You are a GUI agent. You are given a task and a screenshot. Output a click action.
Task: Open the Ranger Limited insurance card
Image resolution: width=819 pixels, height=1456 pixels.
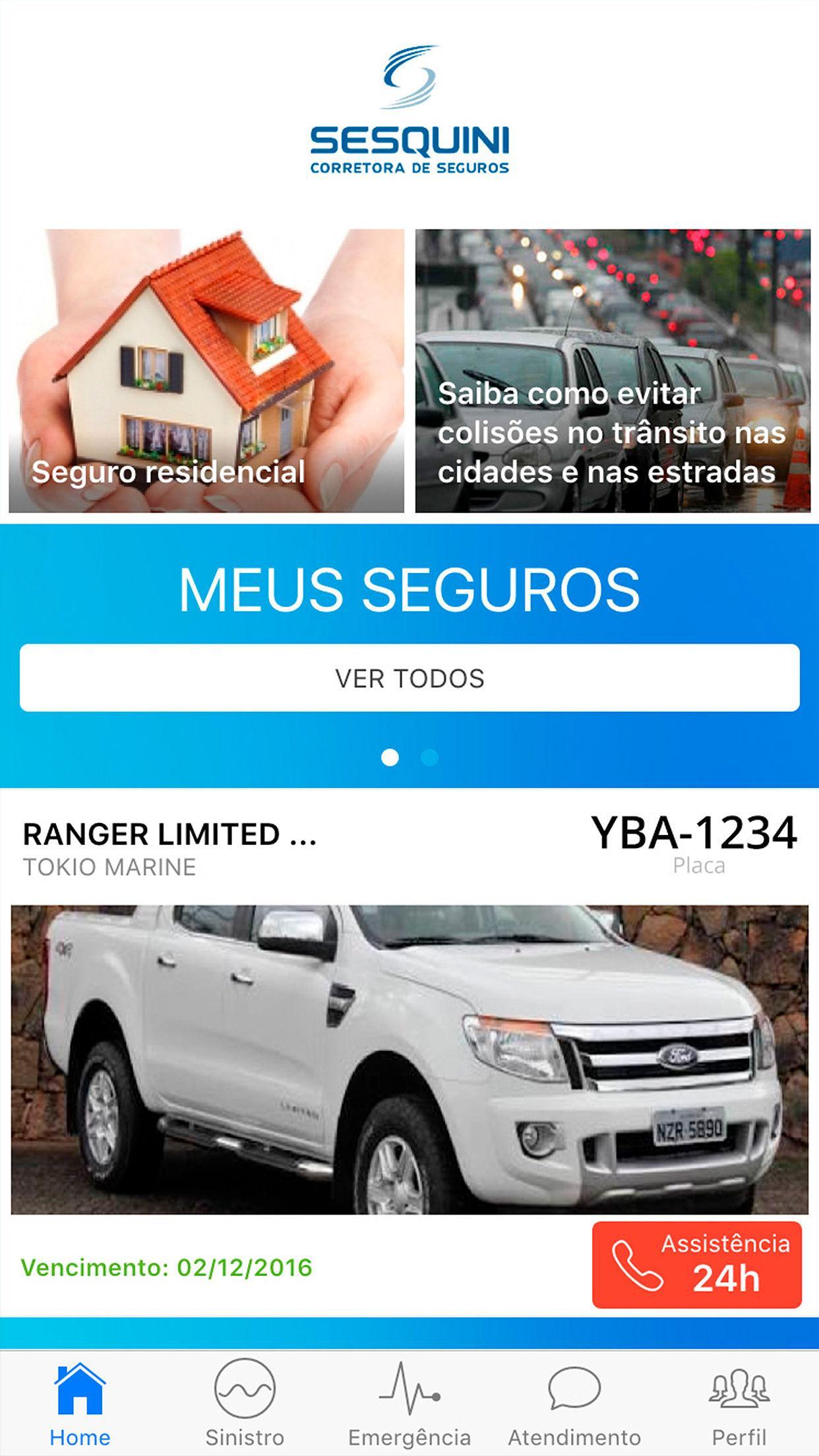tap(409, 1059)
